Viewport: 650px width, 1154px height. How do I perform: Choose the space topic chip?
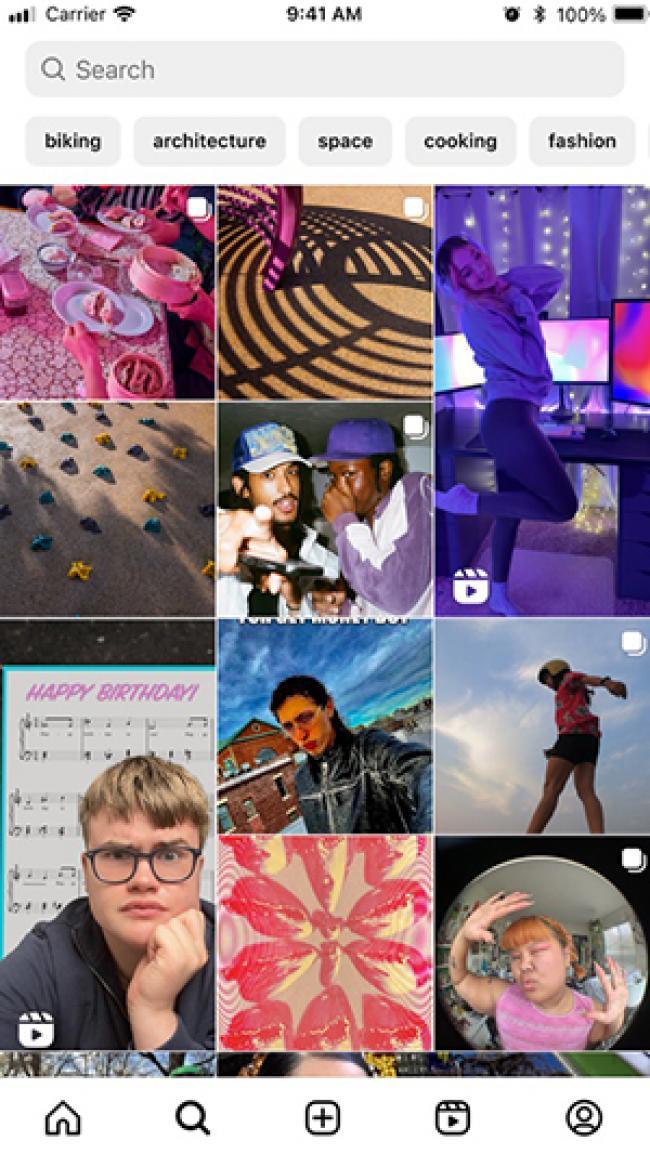(x=345, y=141)
